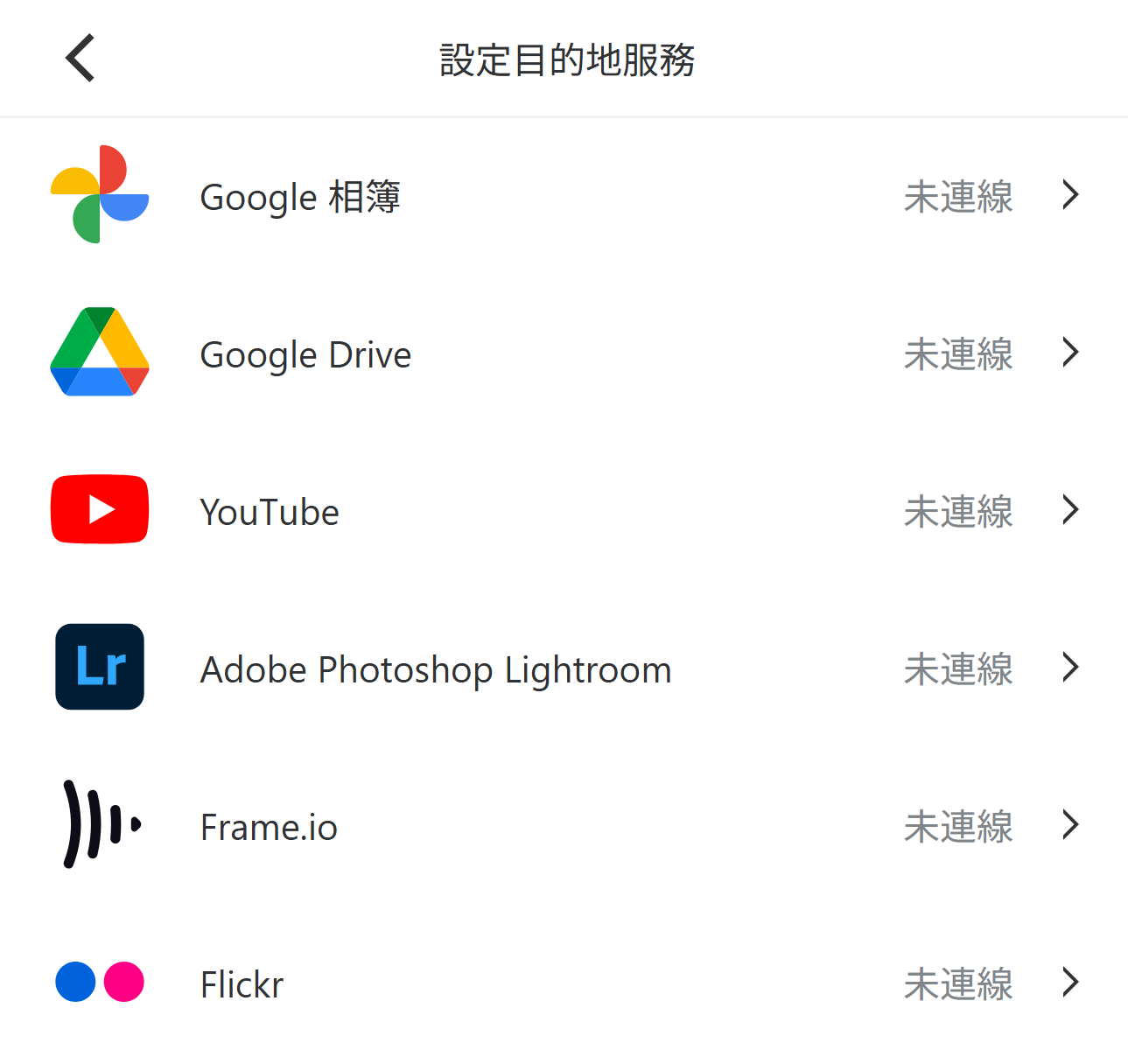
Task: Open the YouTube connection settings
Action: (564, 511)
